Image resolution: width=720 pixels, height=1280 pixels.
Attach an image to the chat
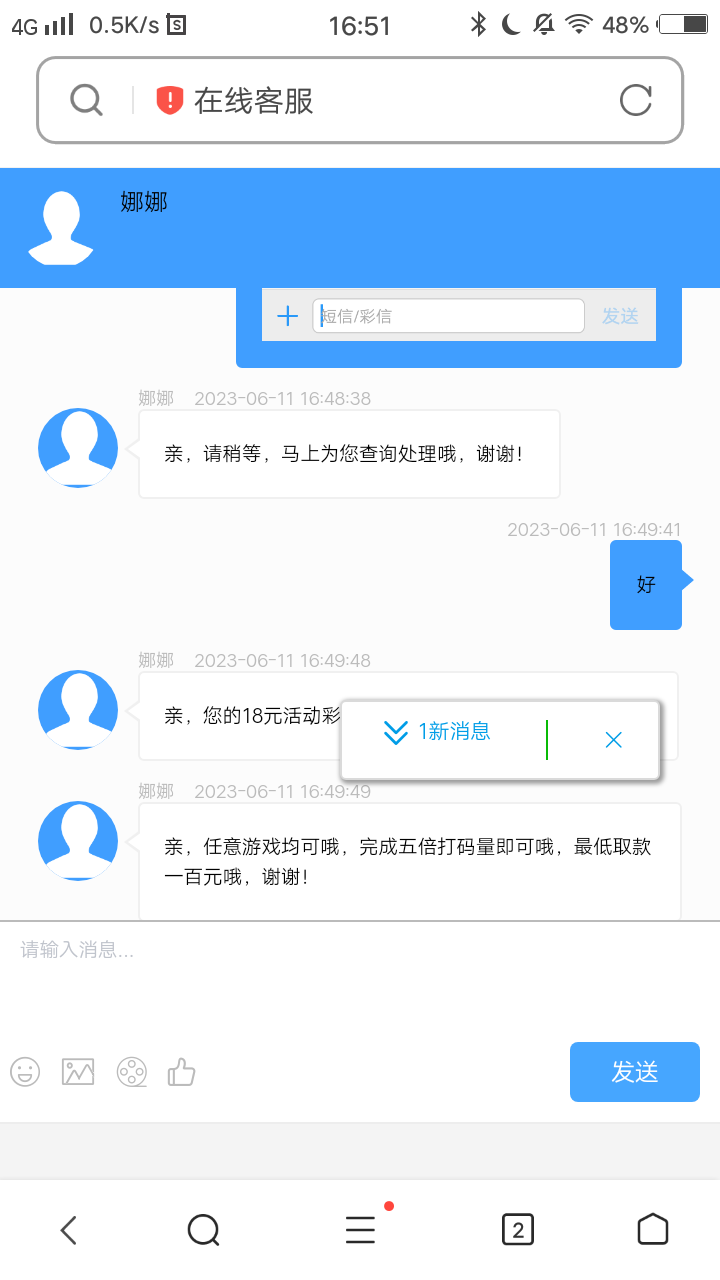(78, 1072)
